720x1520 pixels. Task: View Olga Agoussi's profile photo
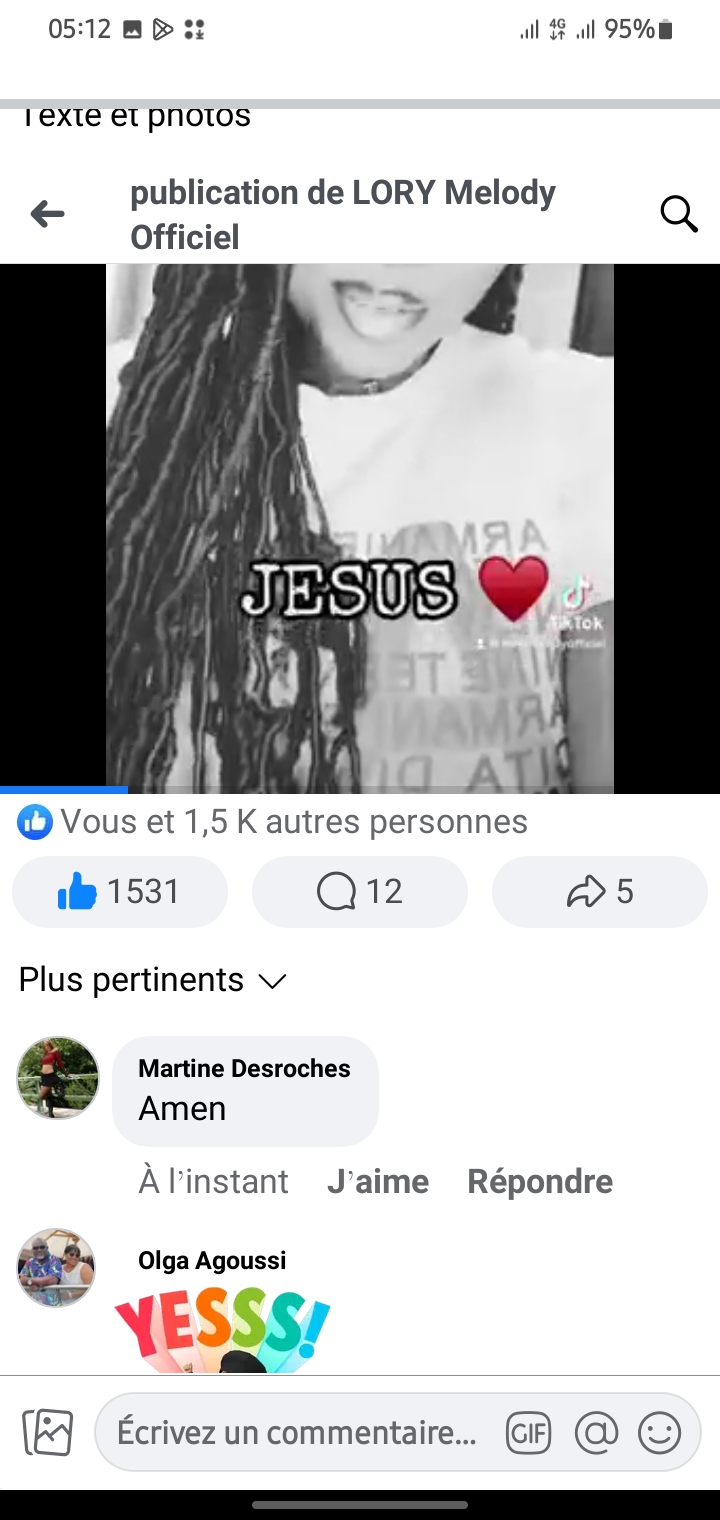(56, 1268)
